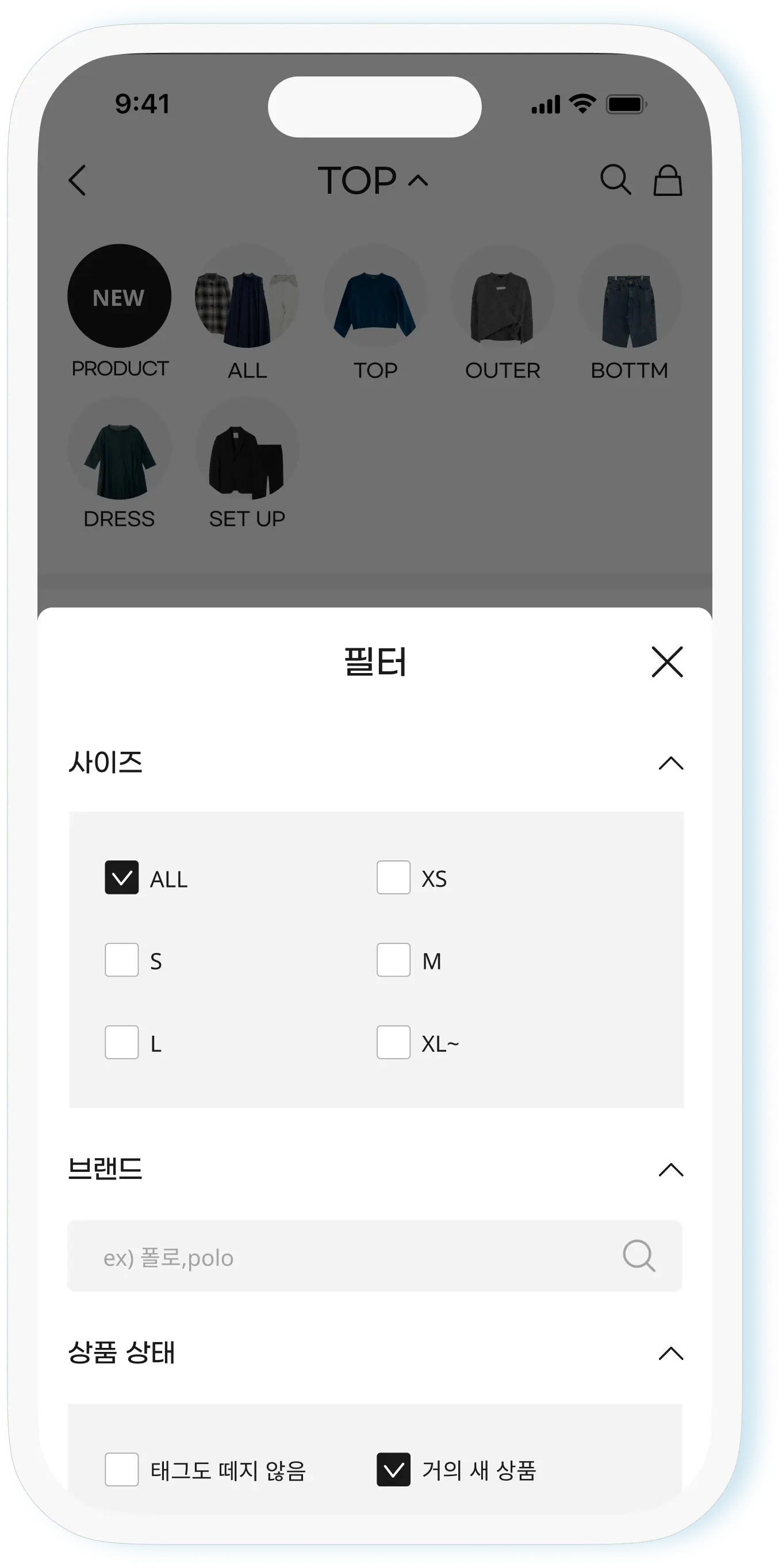Close the 필터 filter sheet
Viewport: 782px width, 1568px height.
coord(667,662)
